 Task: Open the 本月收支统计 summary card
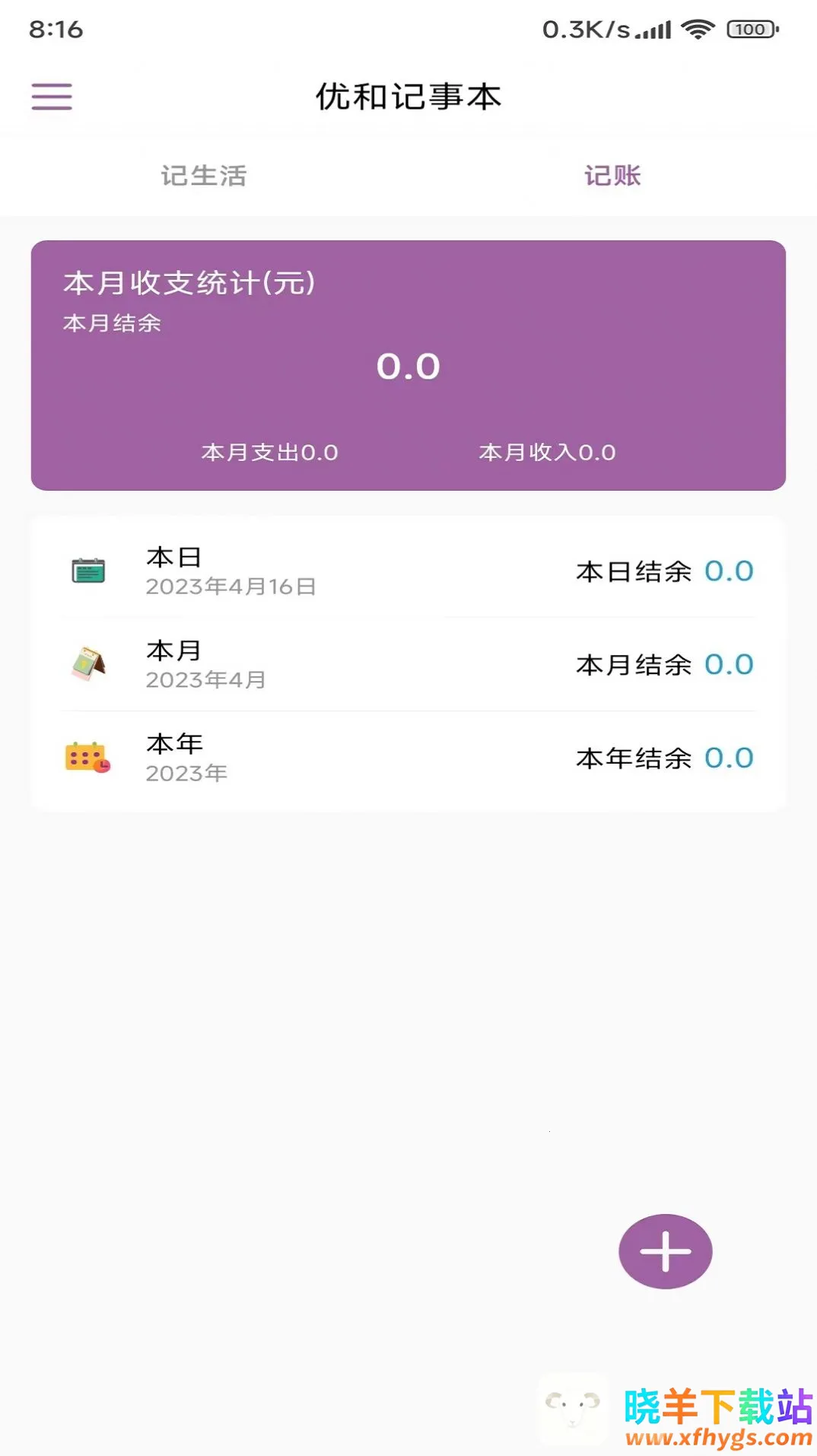pos(408,365)
